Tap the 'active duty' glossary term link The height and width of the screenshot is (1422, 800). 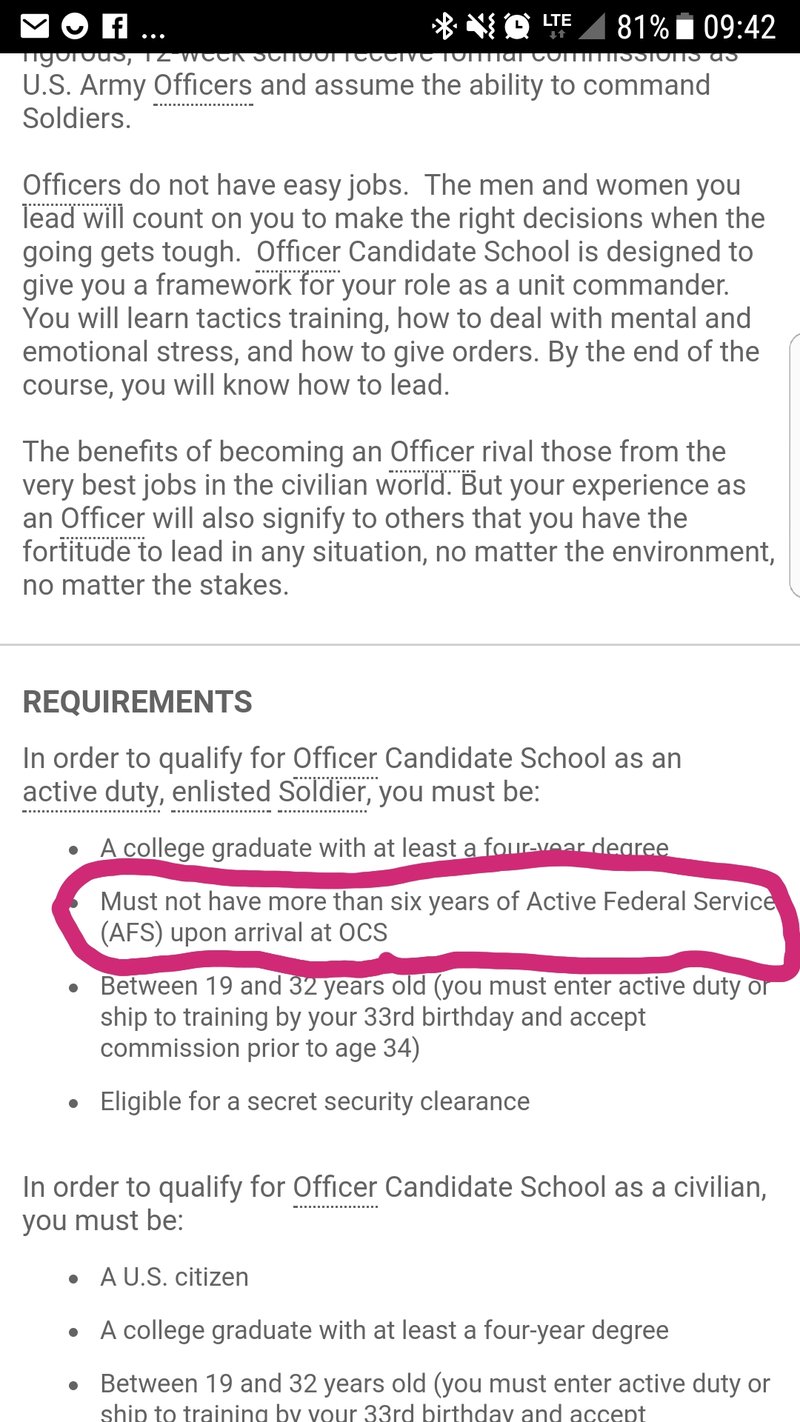(90, 792)
